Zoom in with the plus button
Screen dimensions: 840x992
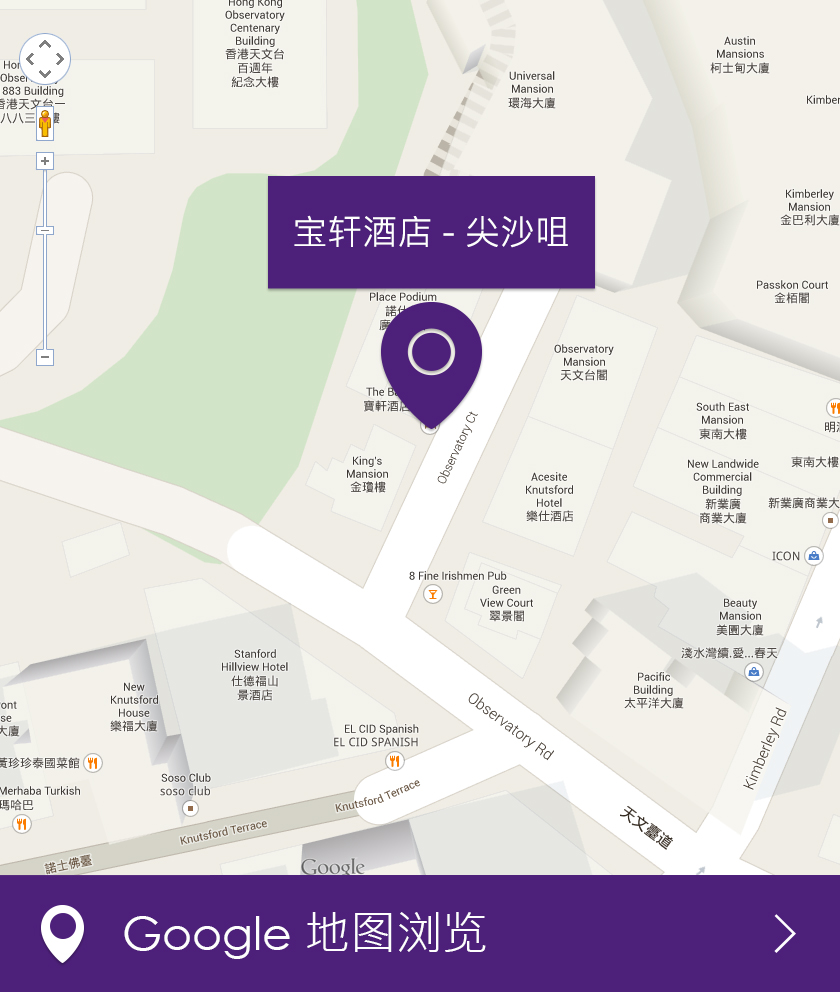click(x=45, y=161)
